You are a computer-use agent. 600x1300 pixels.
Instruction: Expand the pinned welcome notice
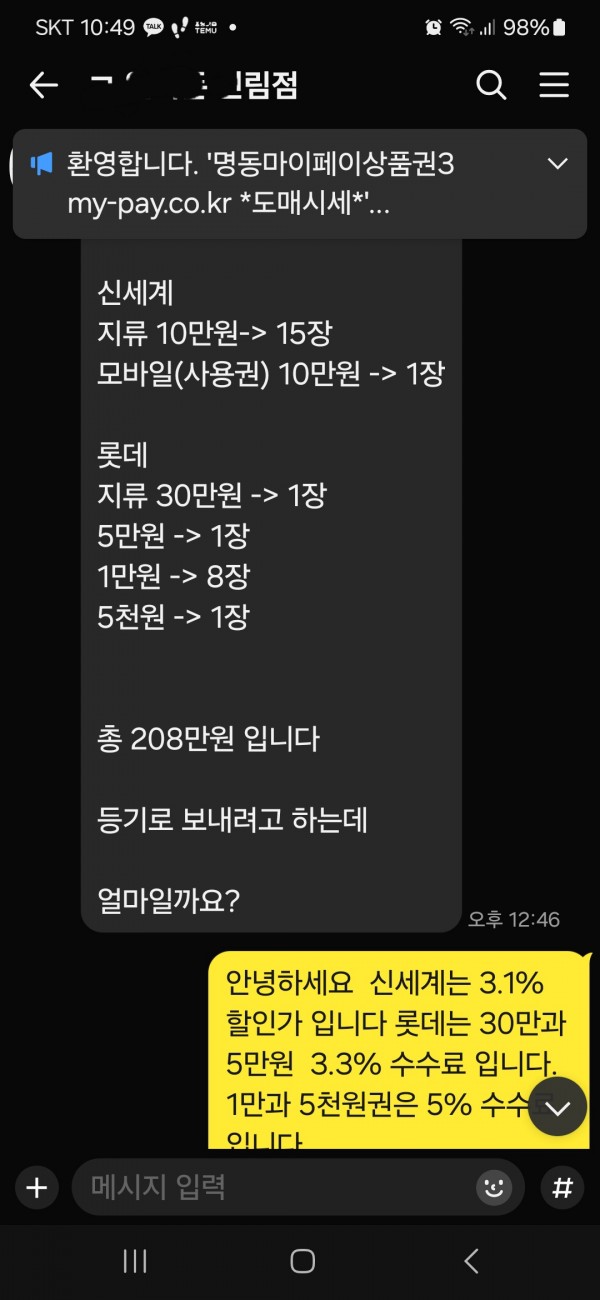pos(557,164)
